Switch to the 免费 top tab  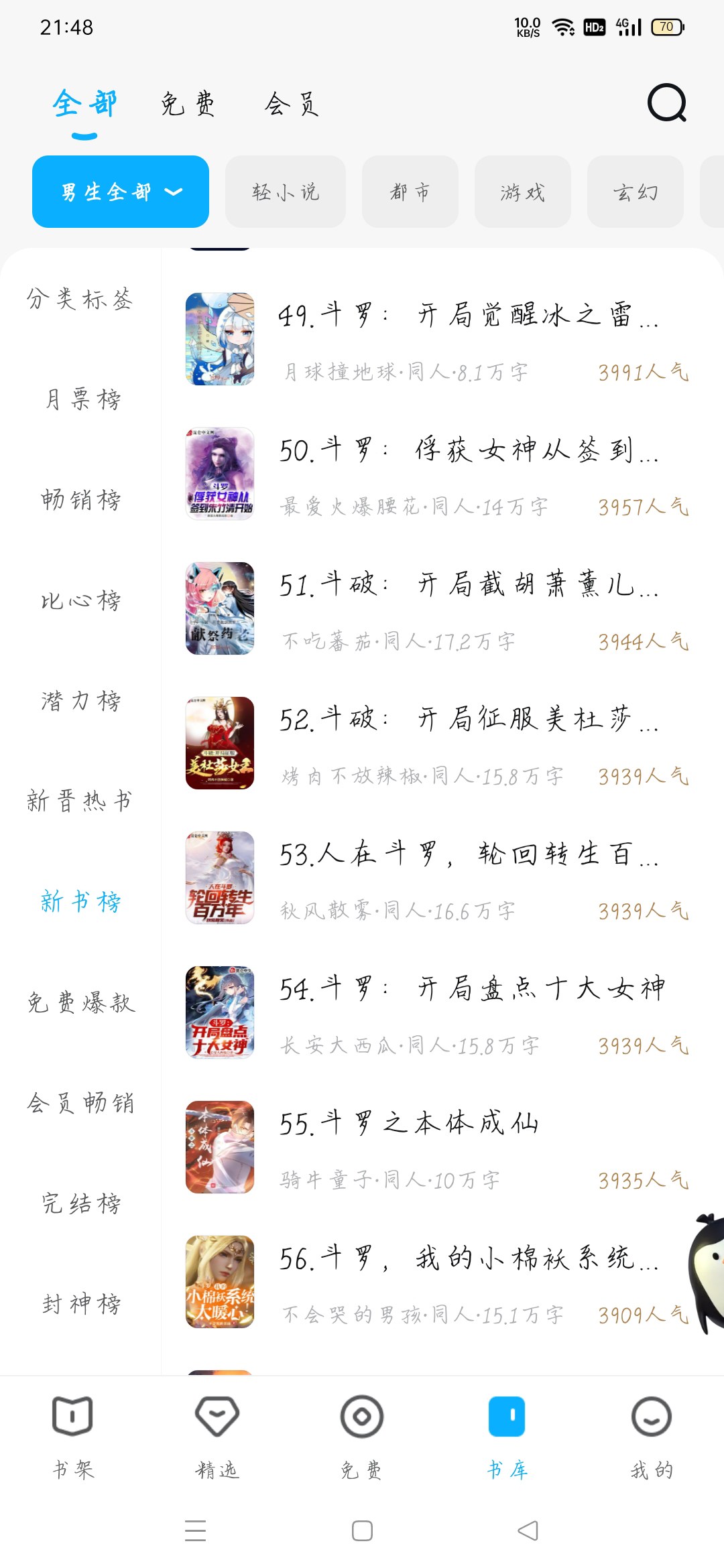[188, 104]
